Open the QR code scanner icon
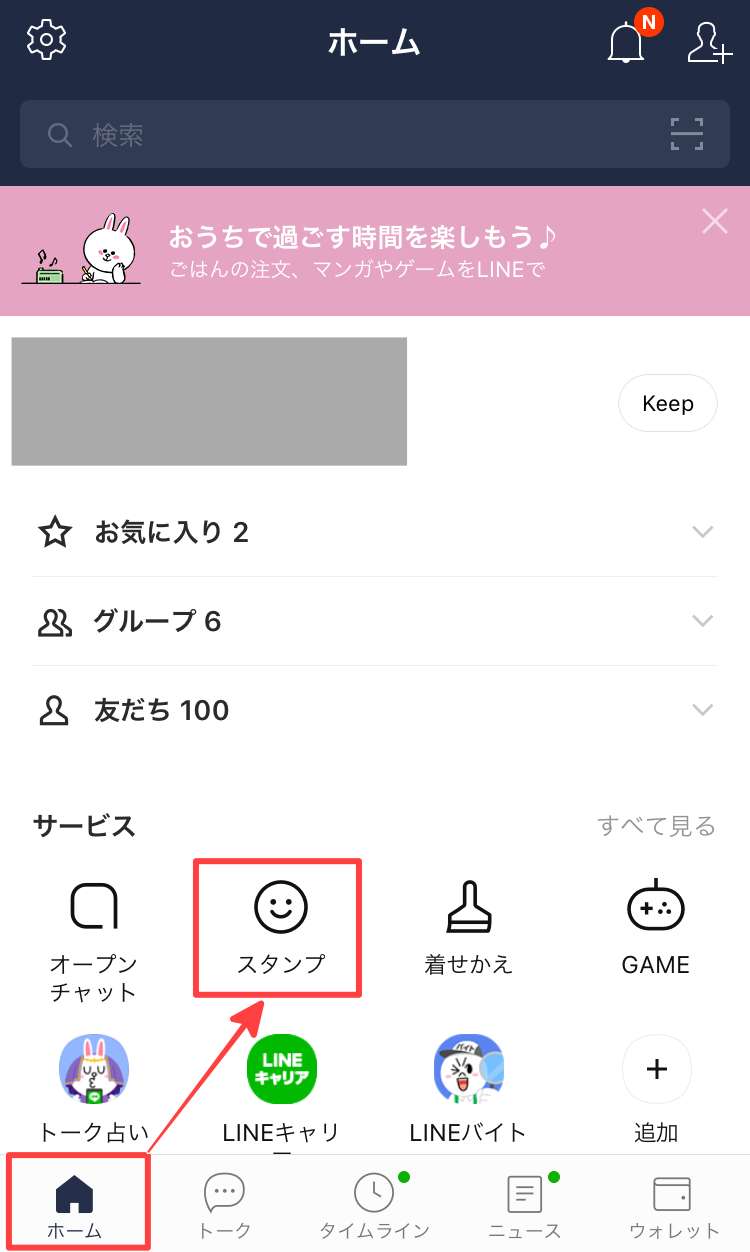Screen dimensions: 750x1252 (x=687, y=134)
